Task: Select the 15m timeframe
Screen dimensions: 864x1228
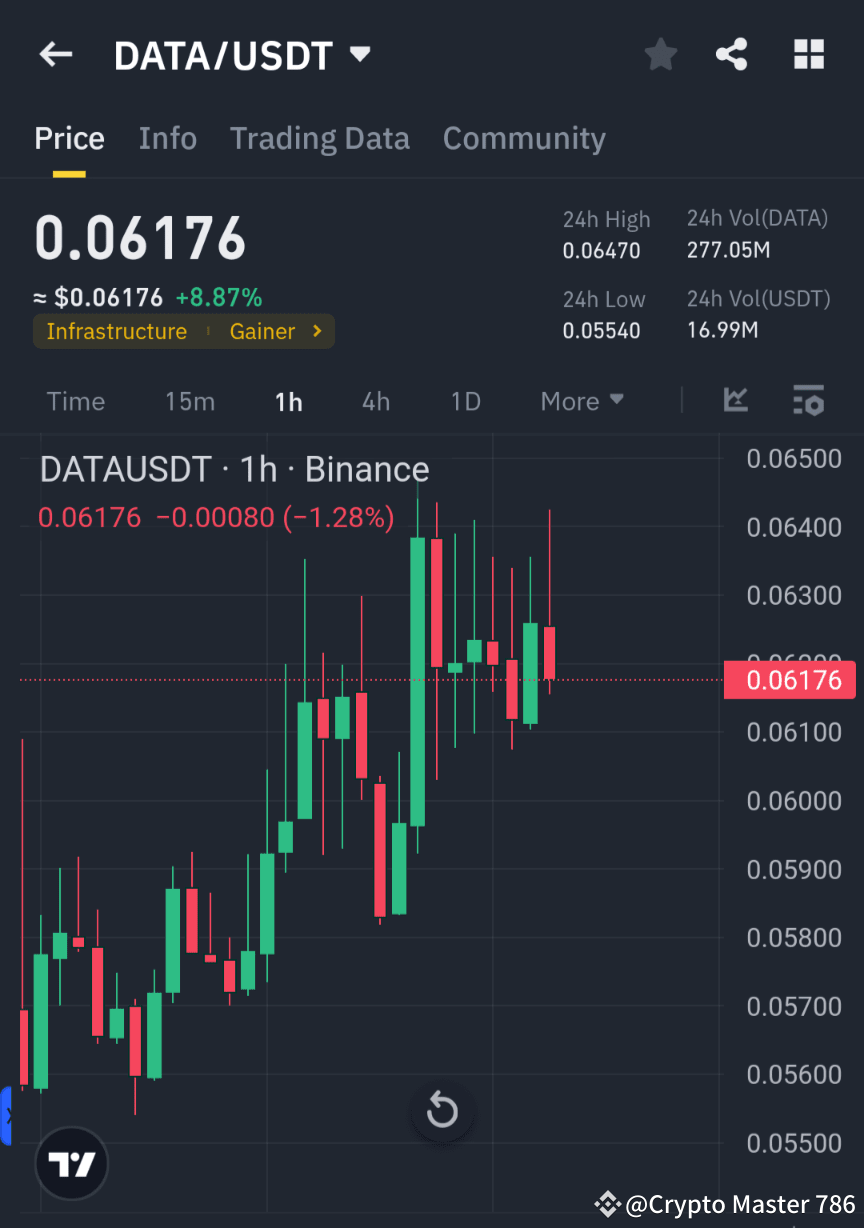Action: (x=190, y=401)
